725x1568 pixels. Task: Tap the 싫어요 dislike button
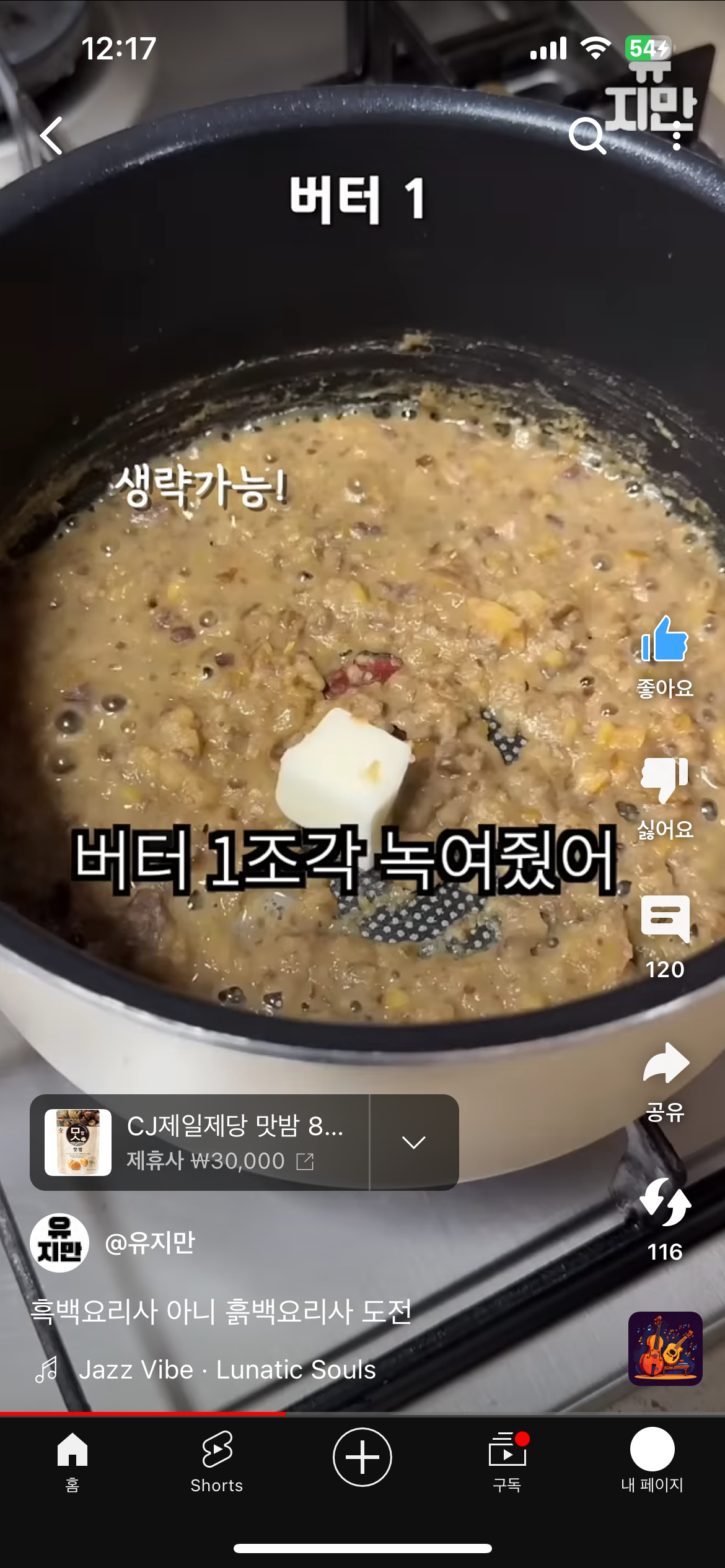point(665,780)
